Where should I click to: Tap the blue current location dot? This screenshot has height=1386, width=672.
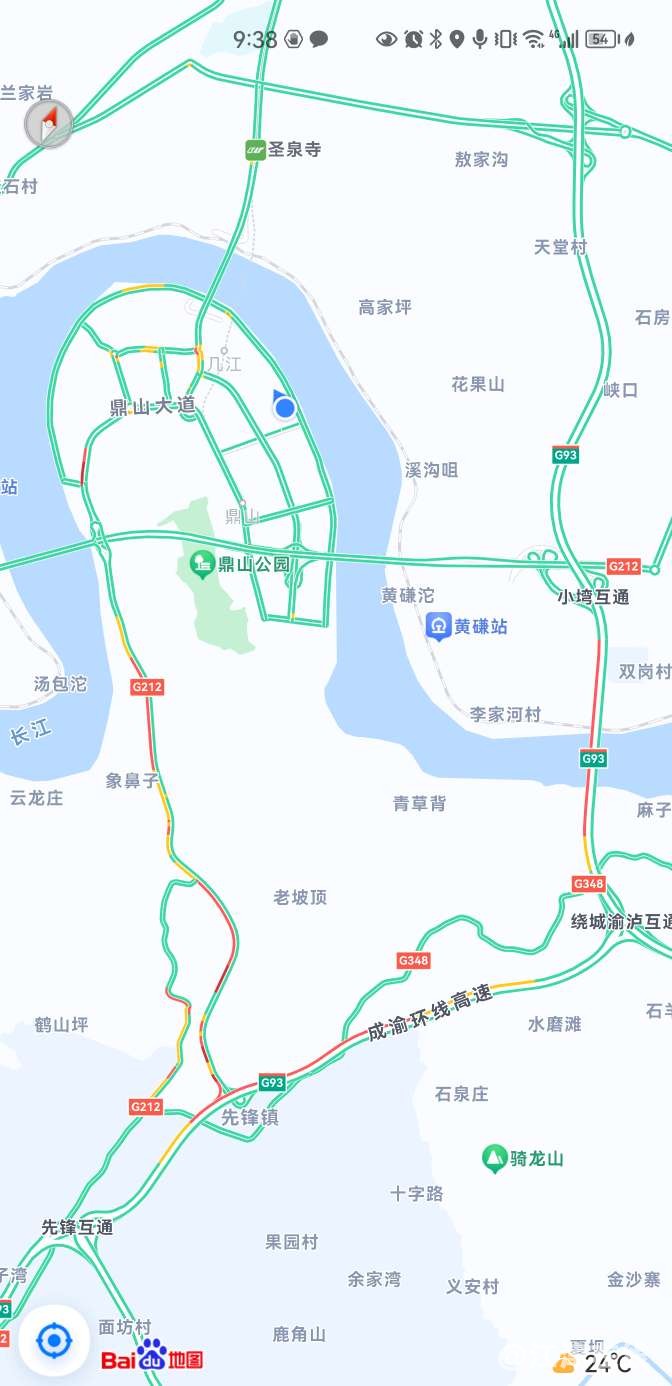285,407
